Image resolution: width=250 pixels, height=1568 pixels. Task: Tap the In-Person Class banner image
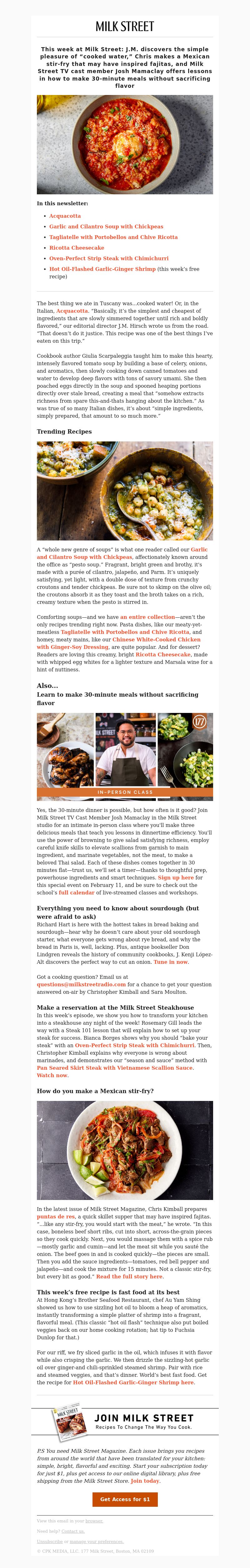[x=125, y=757]
